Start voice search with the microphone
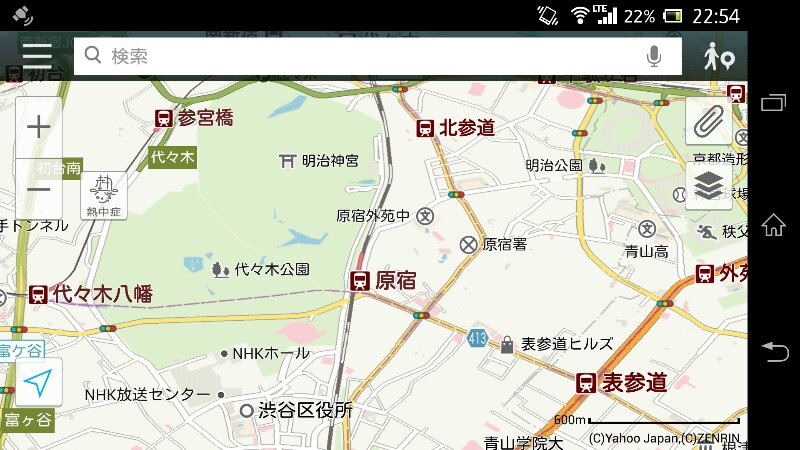The height and width of the screenshot is (450, 800). tap(654, 56)
